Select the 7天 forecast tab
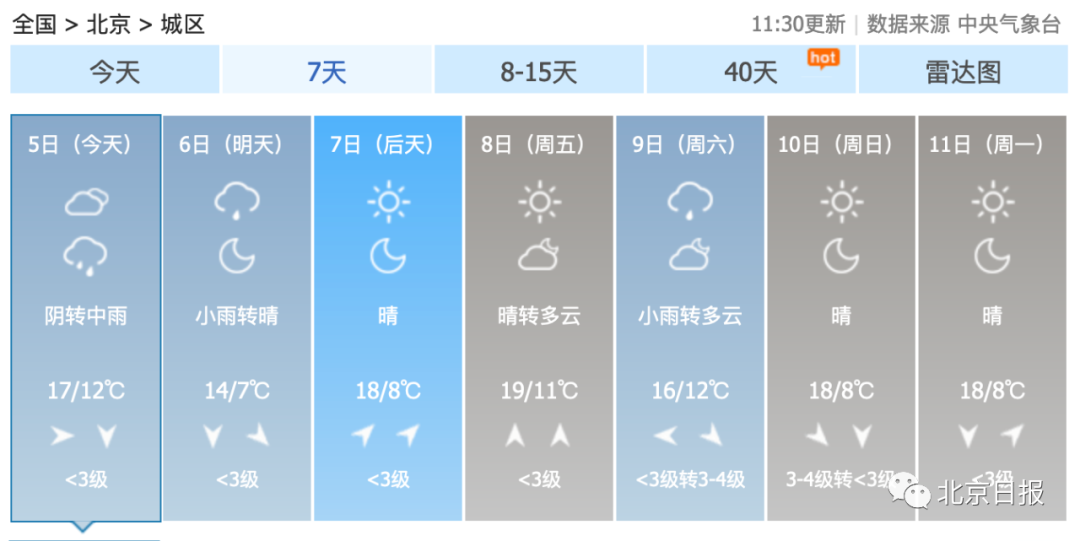Screen dimensions: 1080x541 326,72
